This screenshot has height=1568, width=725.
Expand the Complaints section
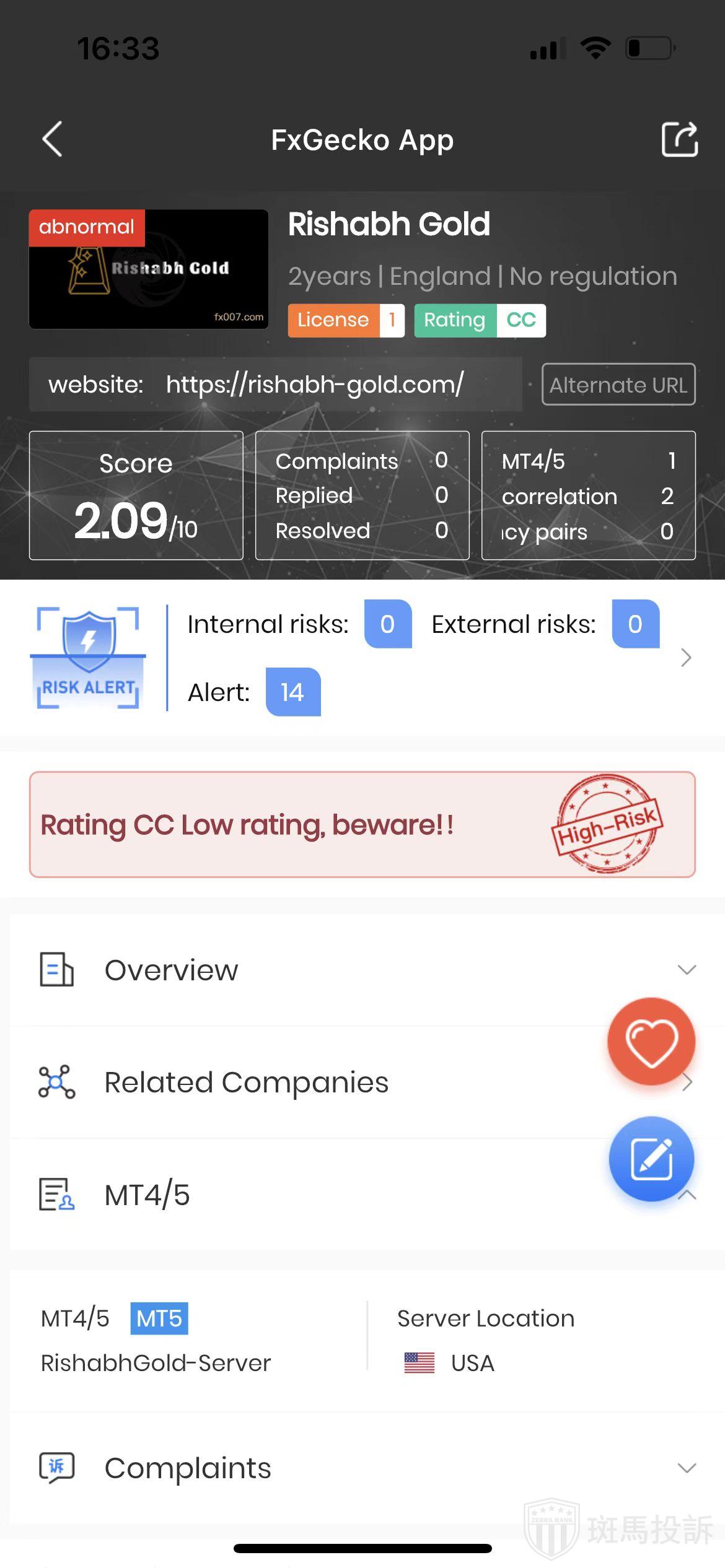pos(686,1468)
